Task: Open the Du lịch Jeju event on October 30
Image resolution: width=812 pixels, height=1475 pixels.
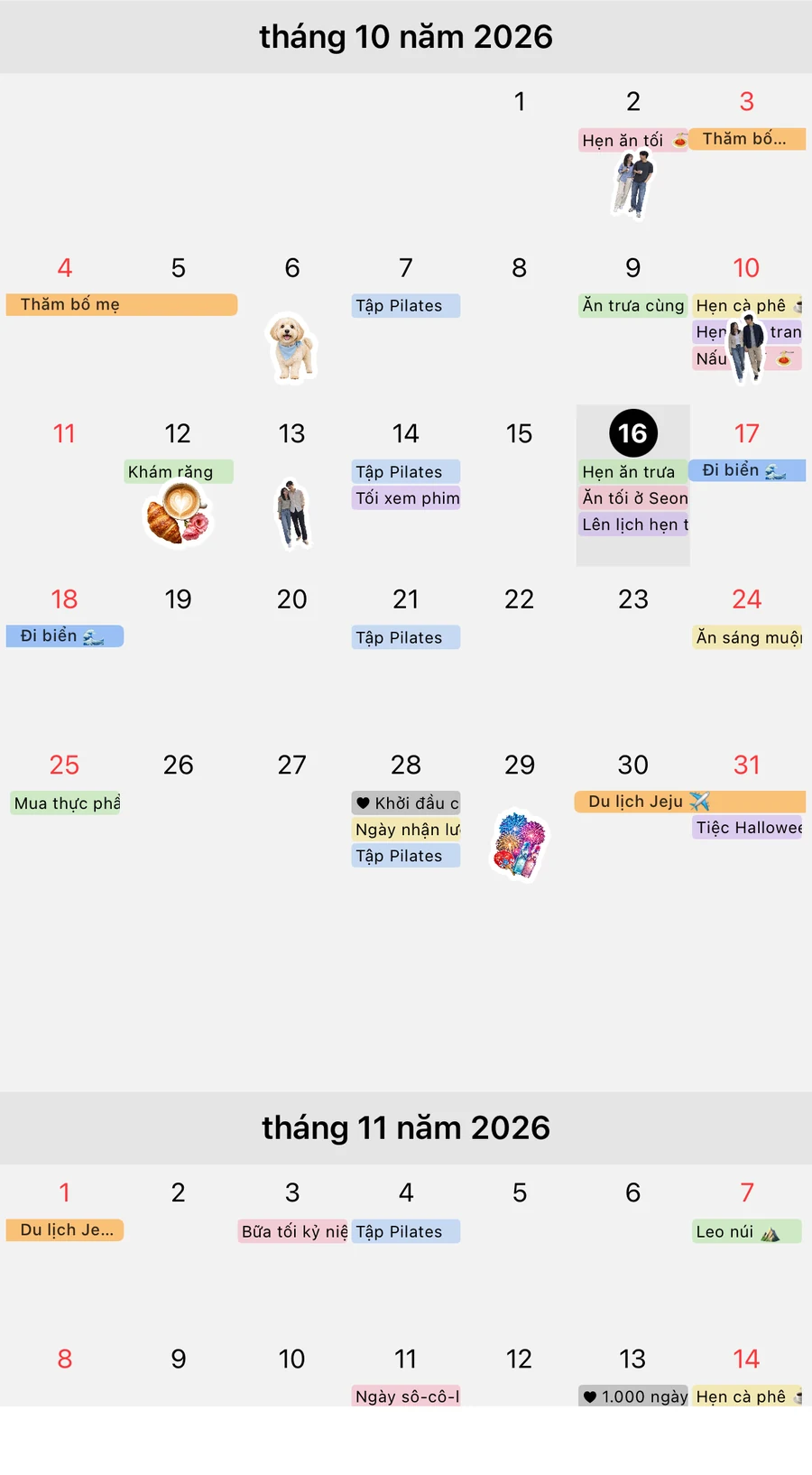Action: tap(689, 802)
